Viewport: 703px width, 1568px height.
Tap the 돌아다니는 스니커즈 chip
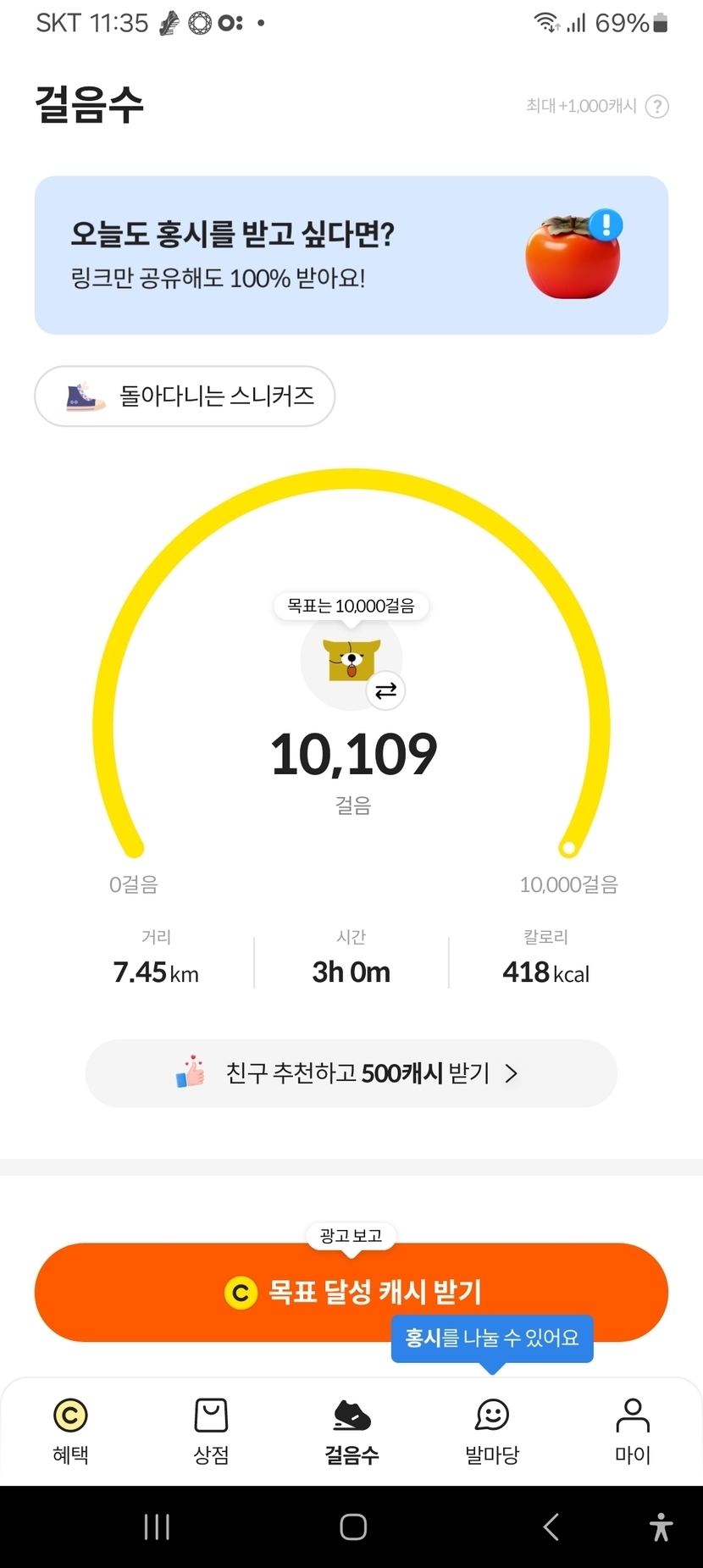(185, 396)
